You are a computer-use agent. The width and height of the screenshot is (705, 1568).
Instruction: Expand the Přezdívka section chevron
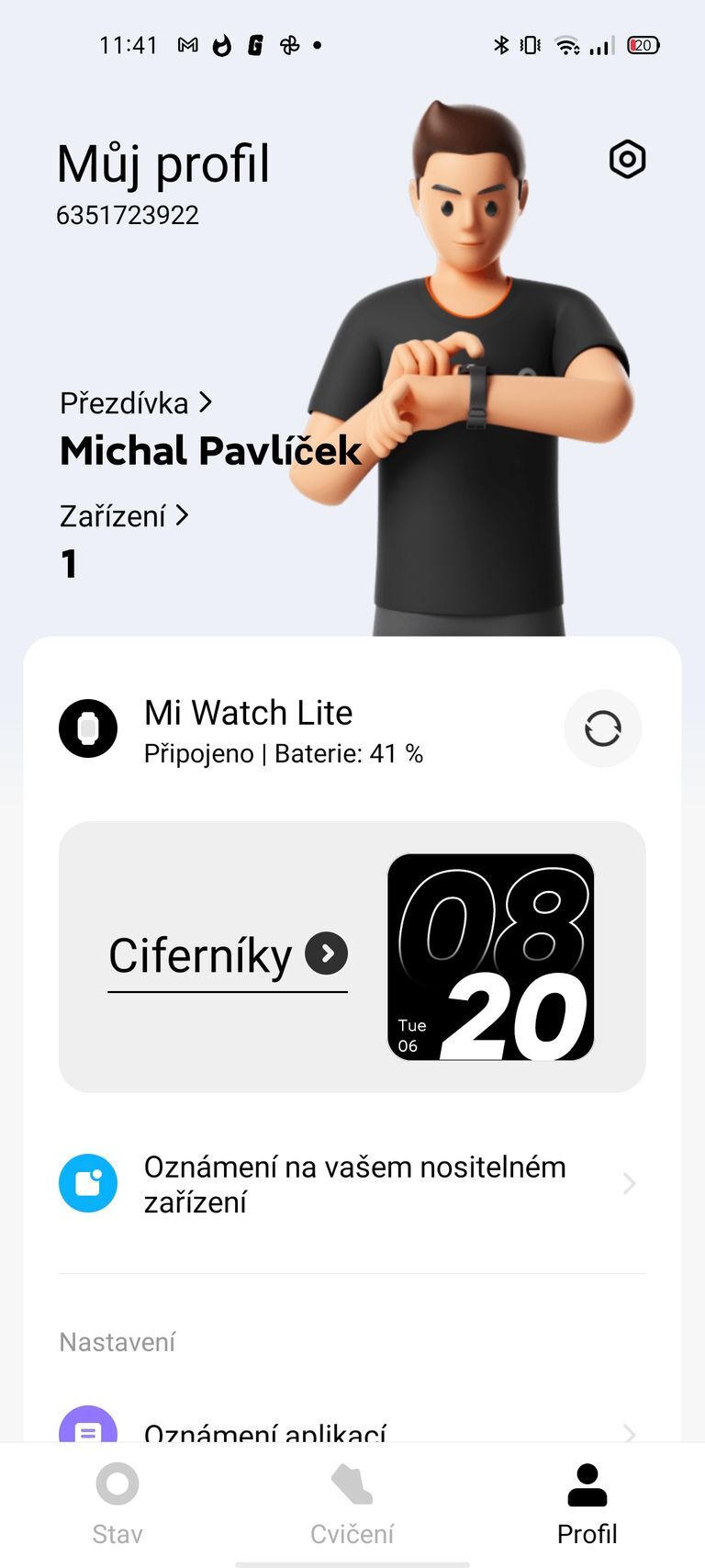click(x=205, y=402)
